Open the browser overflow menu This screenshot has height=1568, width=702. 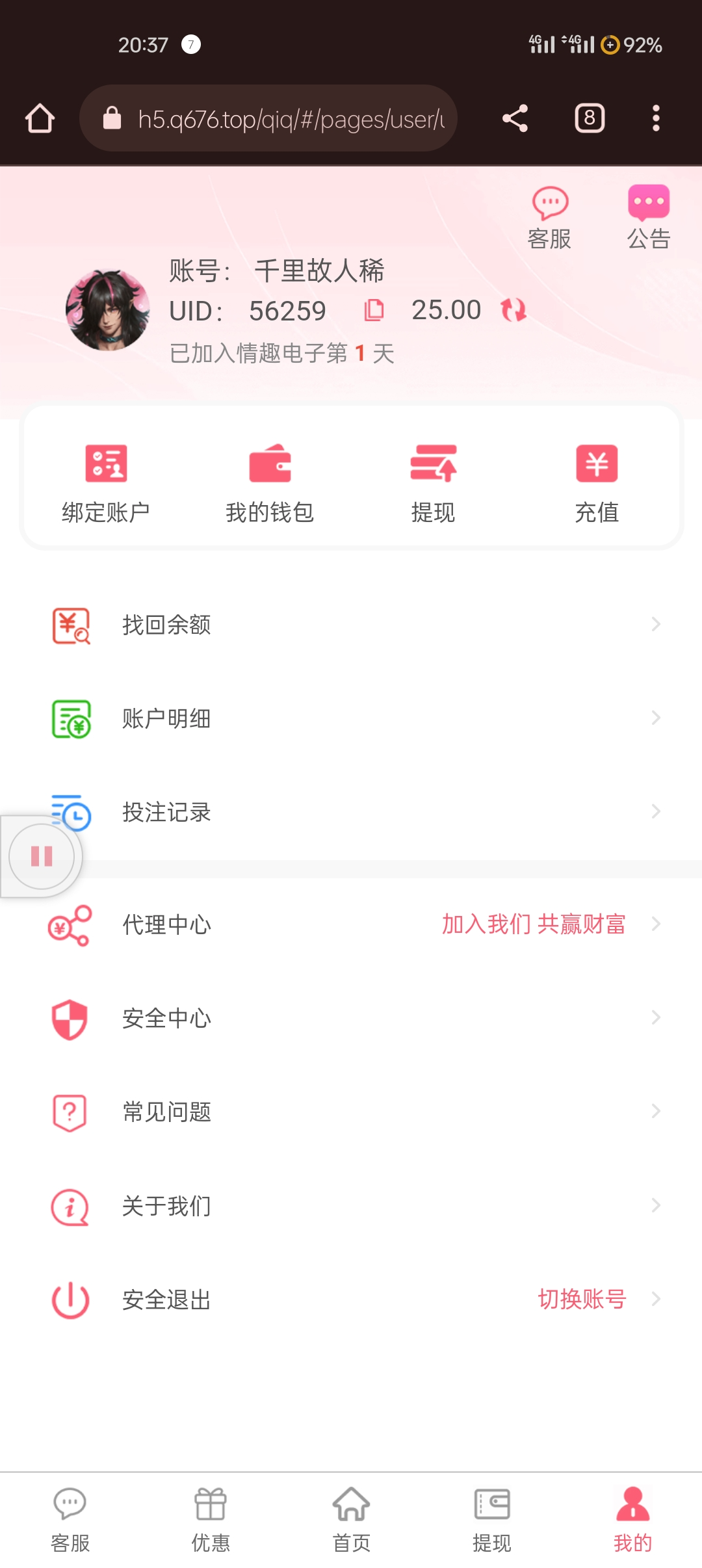656,118
